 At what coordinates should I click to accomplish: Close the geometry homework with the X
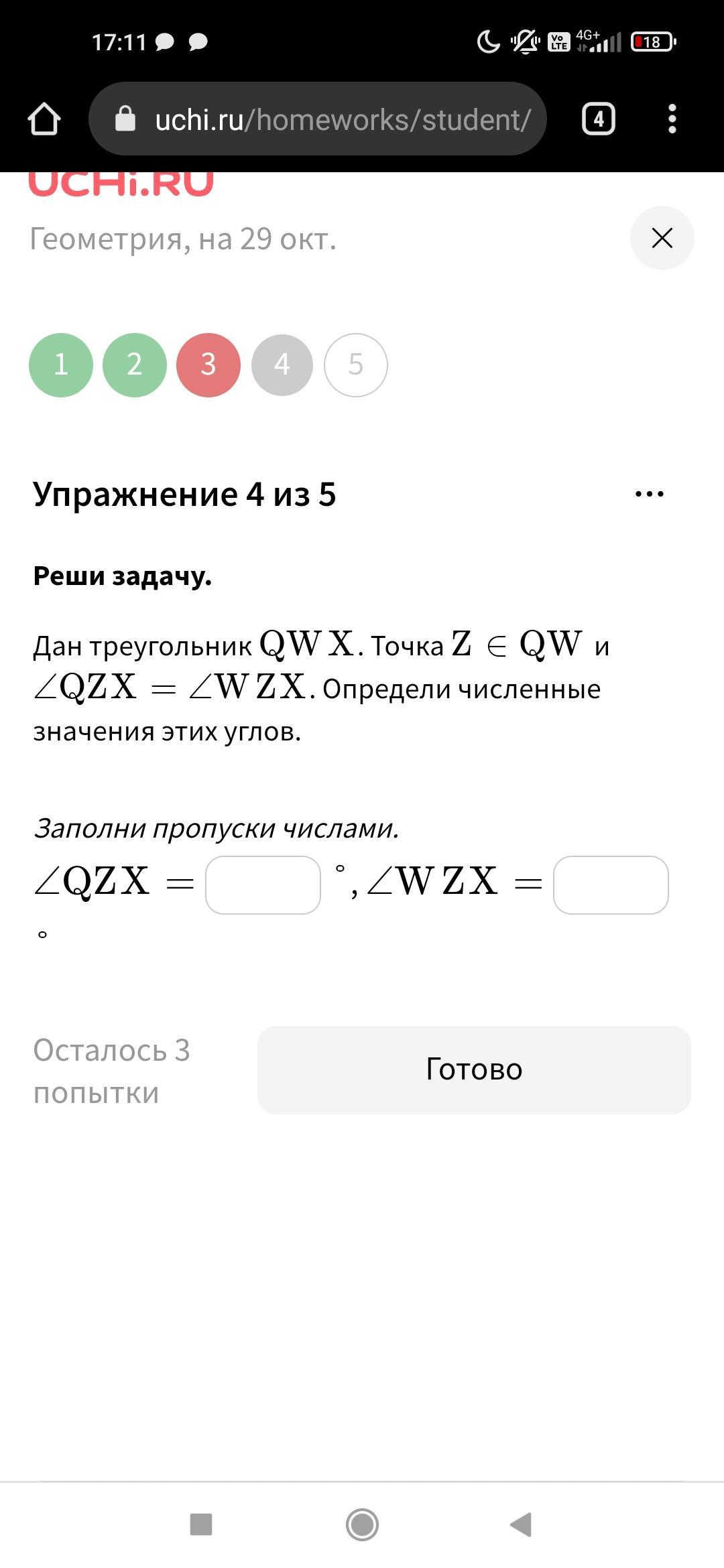[662, 238]
